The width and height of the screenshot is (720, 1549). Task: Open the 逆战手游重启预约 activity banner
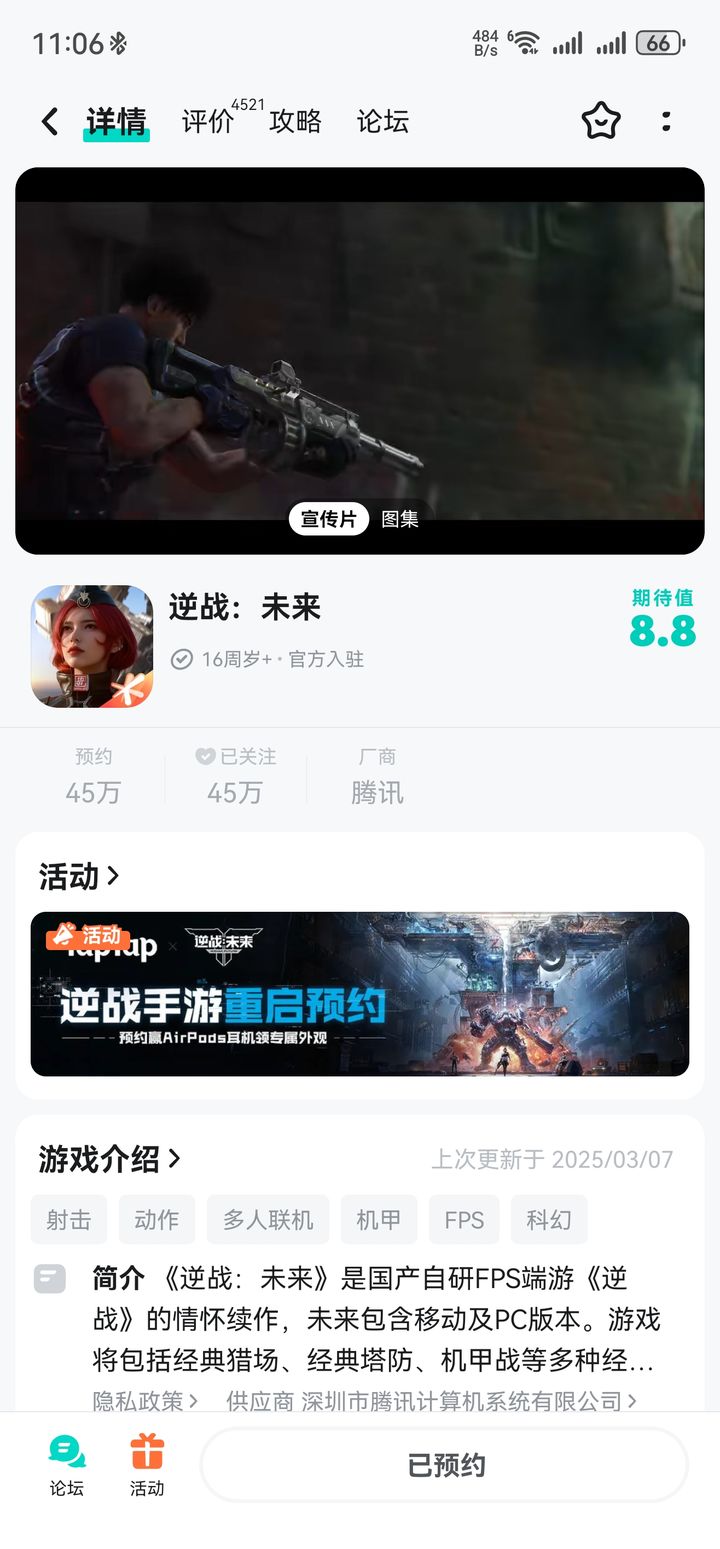(x=360, y=995)
